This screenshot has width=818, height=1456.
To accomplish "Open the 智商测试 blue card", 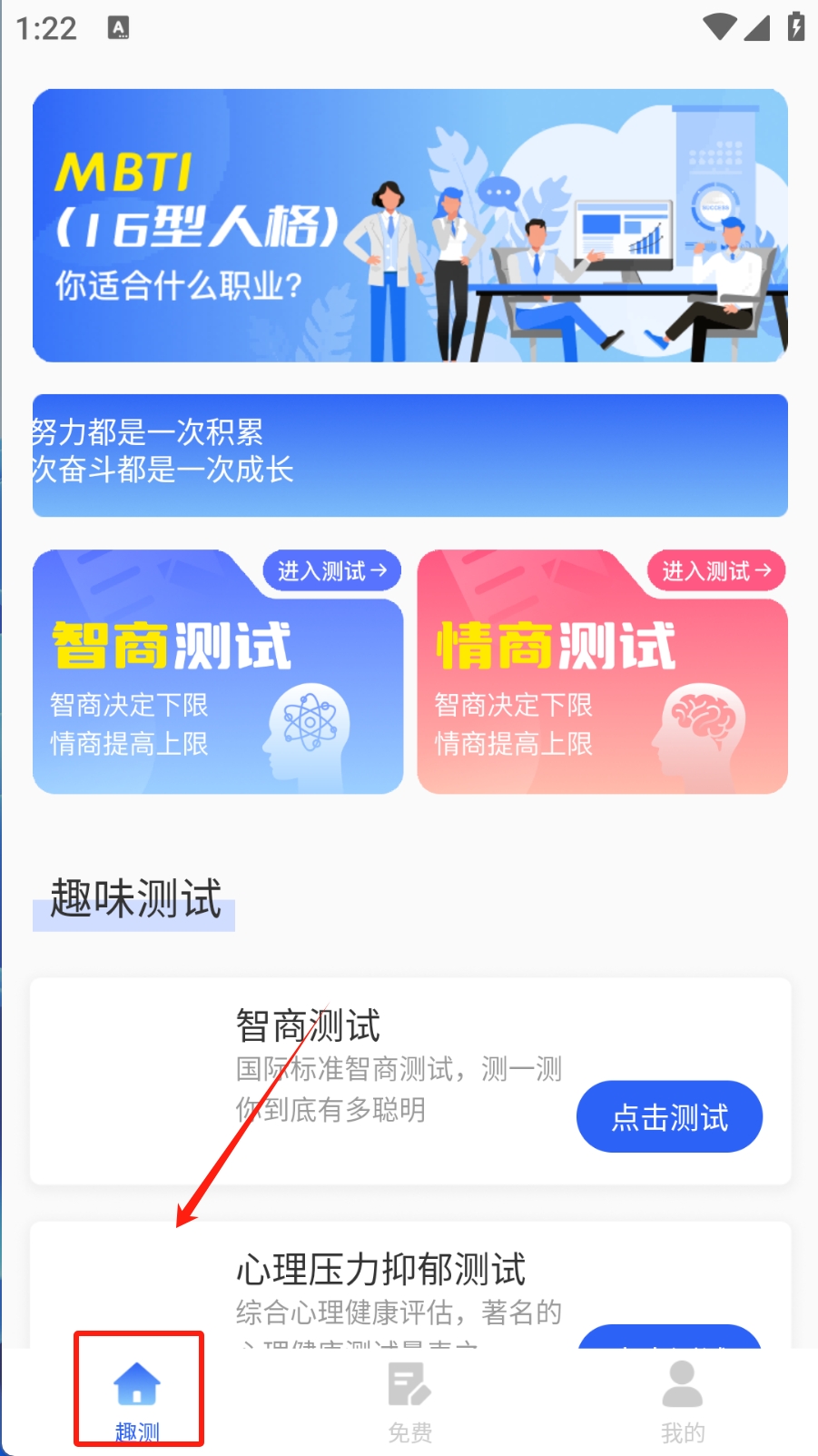I will click(x=218, y=673).
